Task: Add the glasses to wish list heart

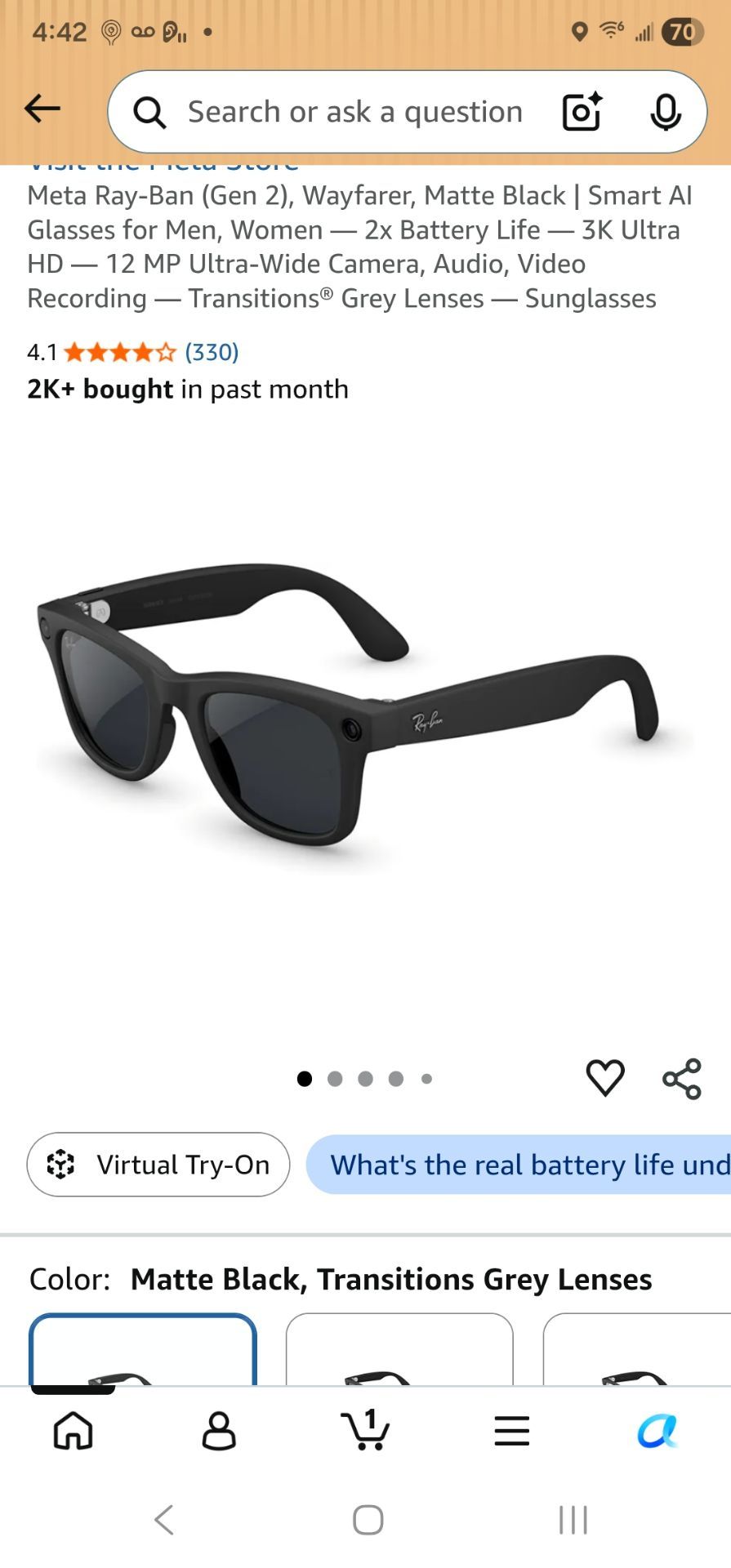Action: (605, 1078)
